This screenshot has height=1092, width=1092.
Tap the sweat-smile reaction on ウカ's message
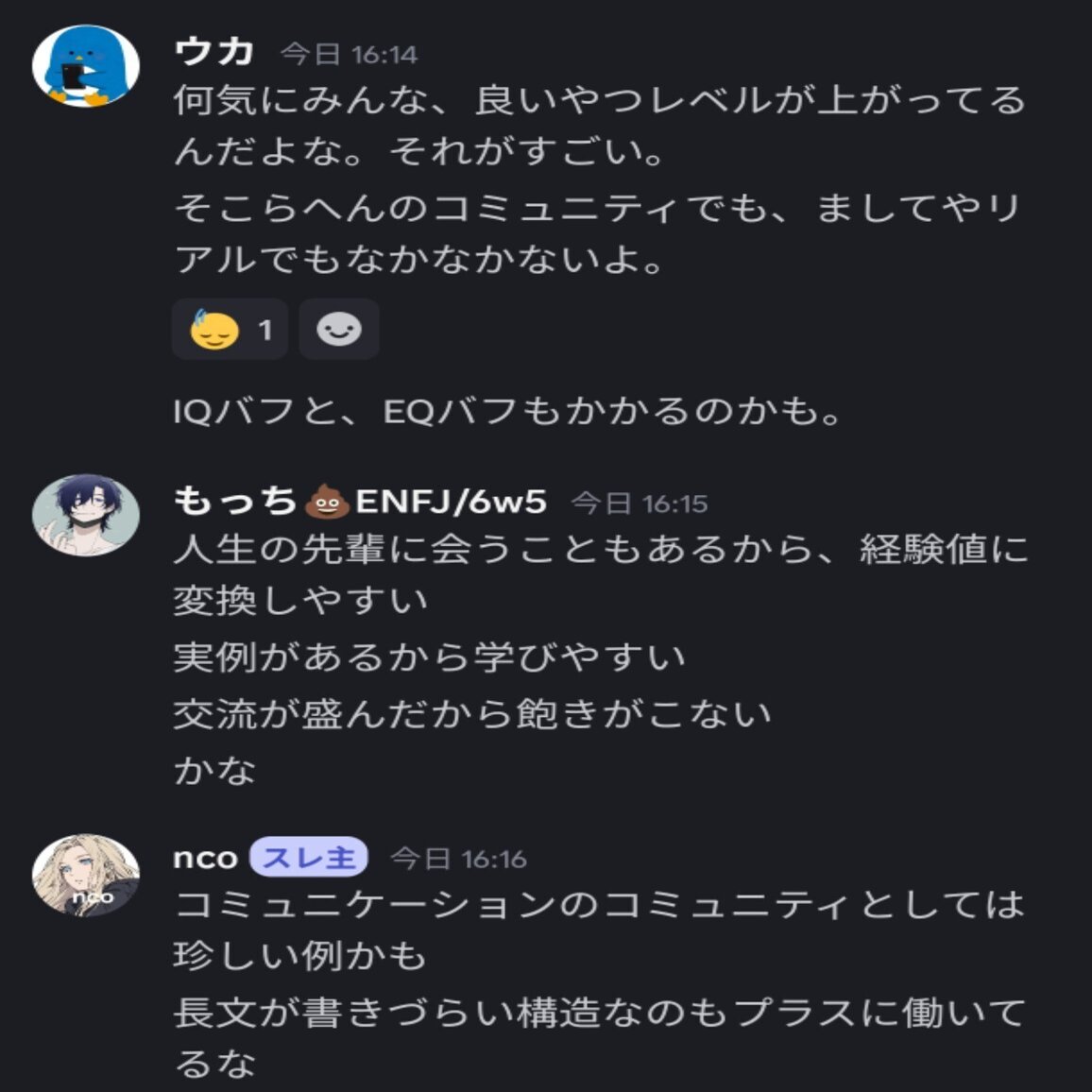[x=230, y=330]
